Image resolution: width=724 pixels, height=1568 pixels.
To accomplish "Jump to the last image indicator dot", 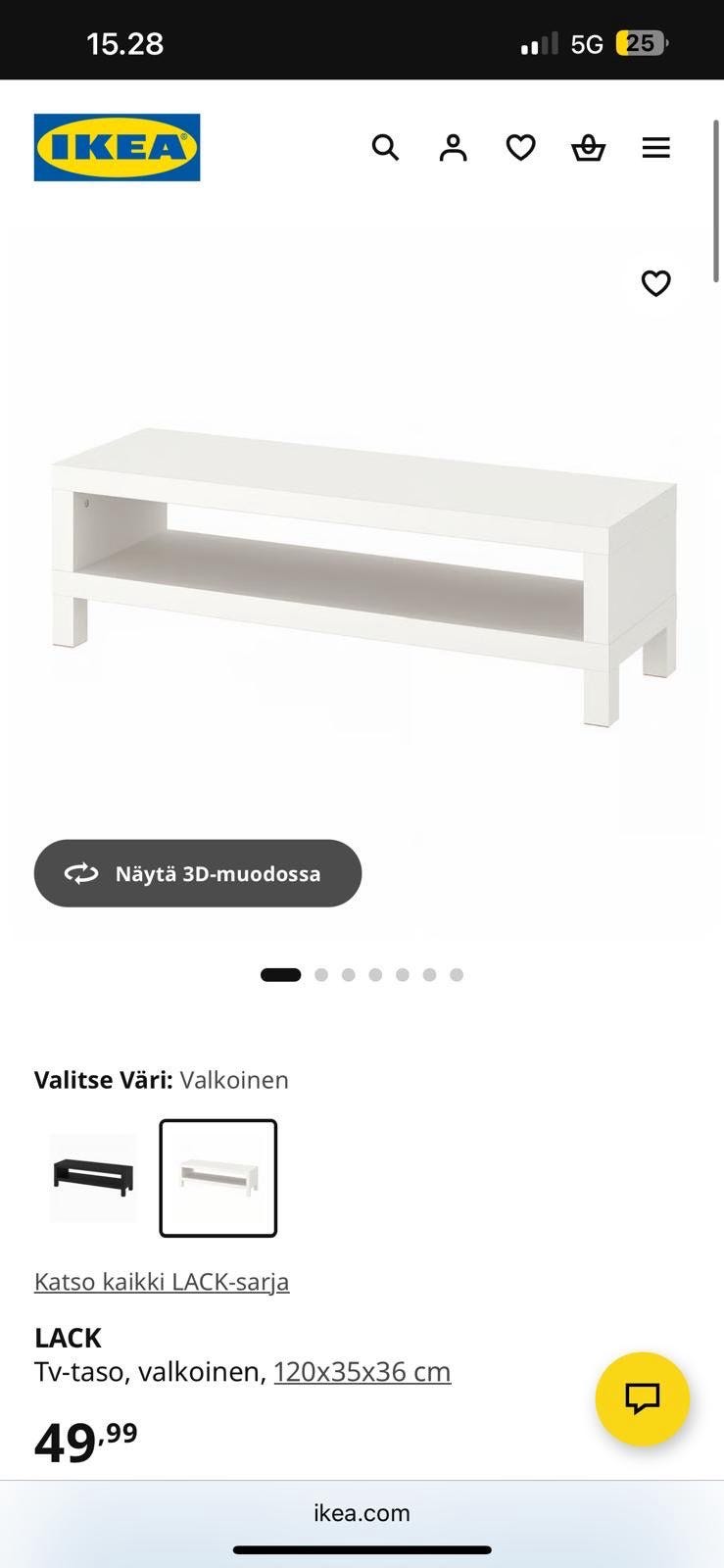I will [456, 974].
